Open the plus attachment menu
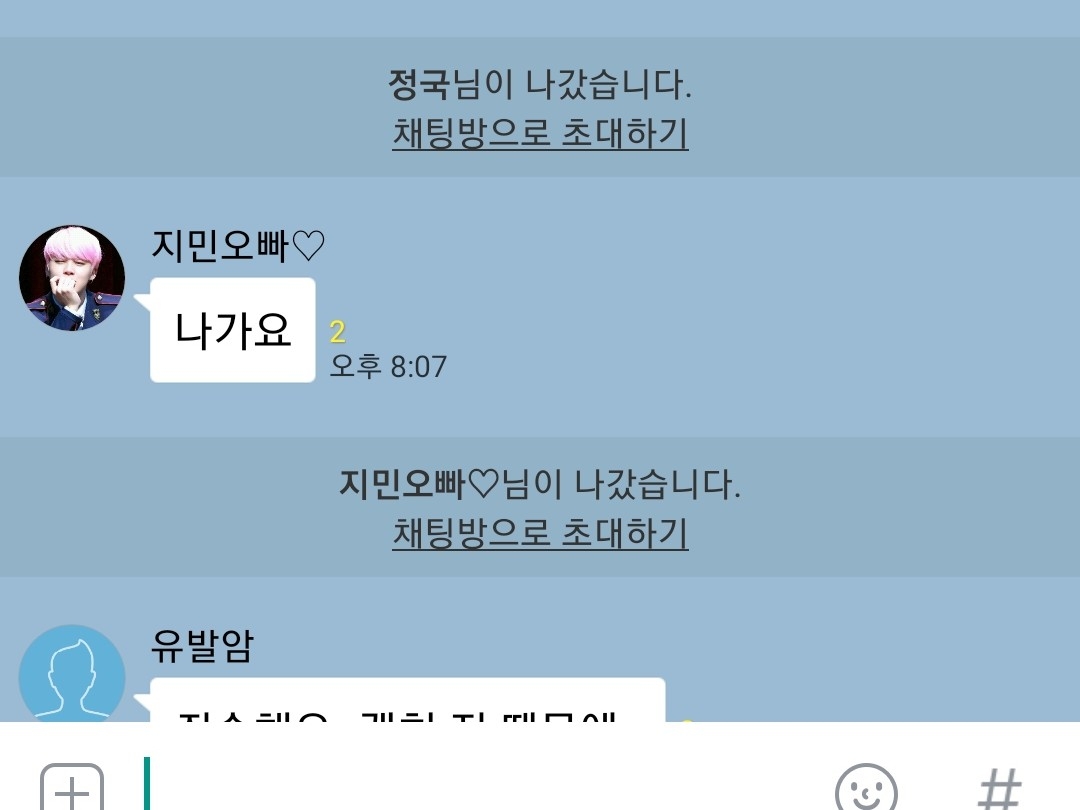This screenshot has width=1080, height=810. click(x=72, y=787)
